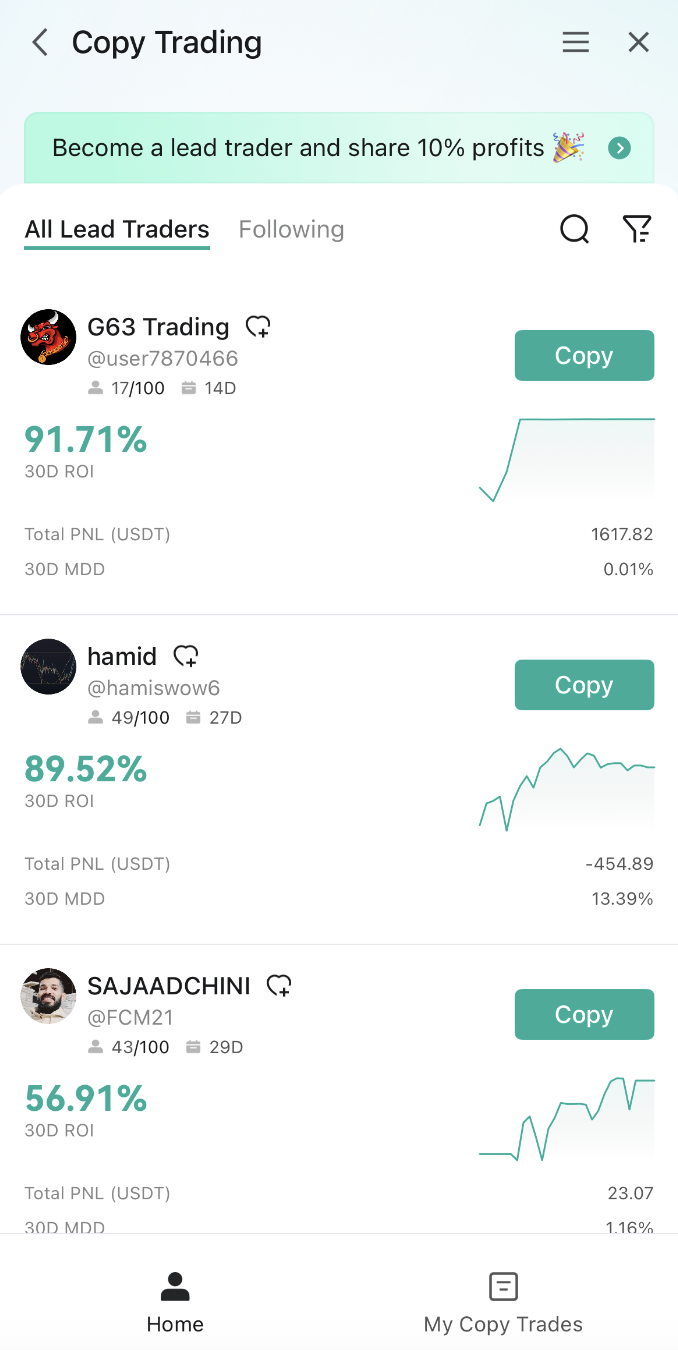Search for lead traders
Image resolution: width=678 pixels, height=1350 pixels.
[574, 229]
